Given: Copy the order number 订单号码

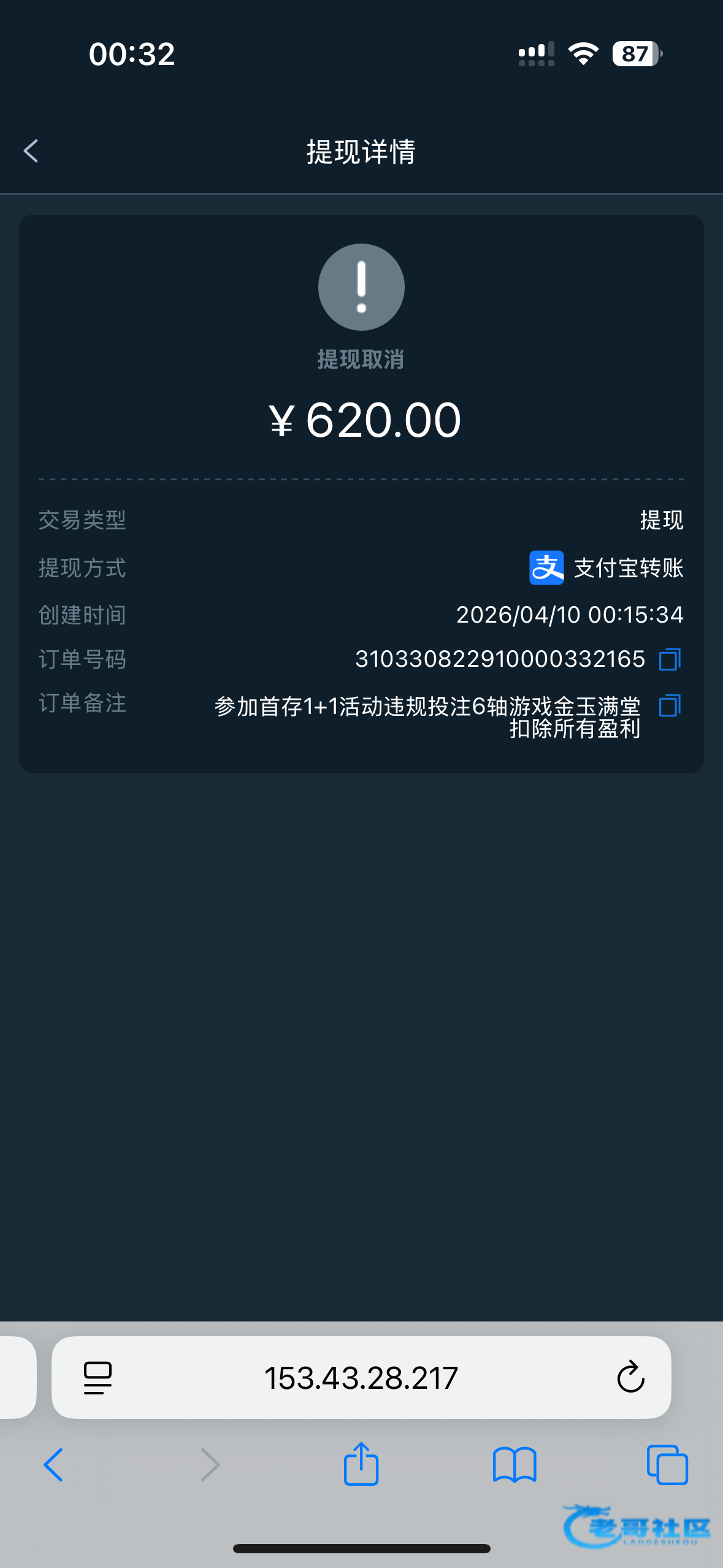Looking at the screenshot, I should pyautogui.click(x=670, y=659).
